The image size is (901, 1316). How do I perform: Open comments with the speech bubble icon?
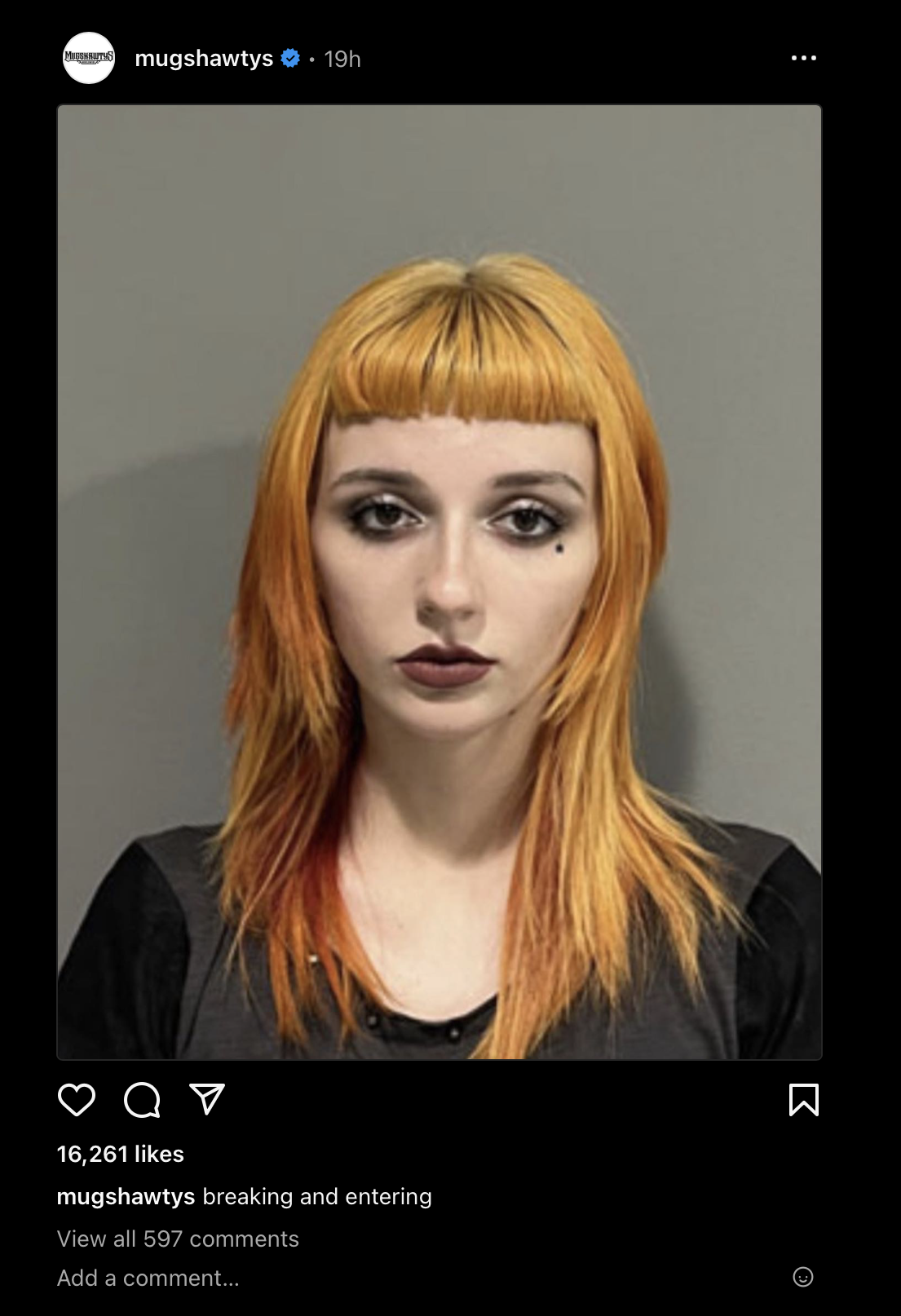(142, 1099)
